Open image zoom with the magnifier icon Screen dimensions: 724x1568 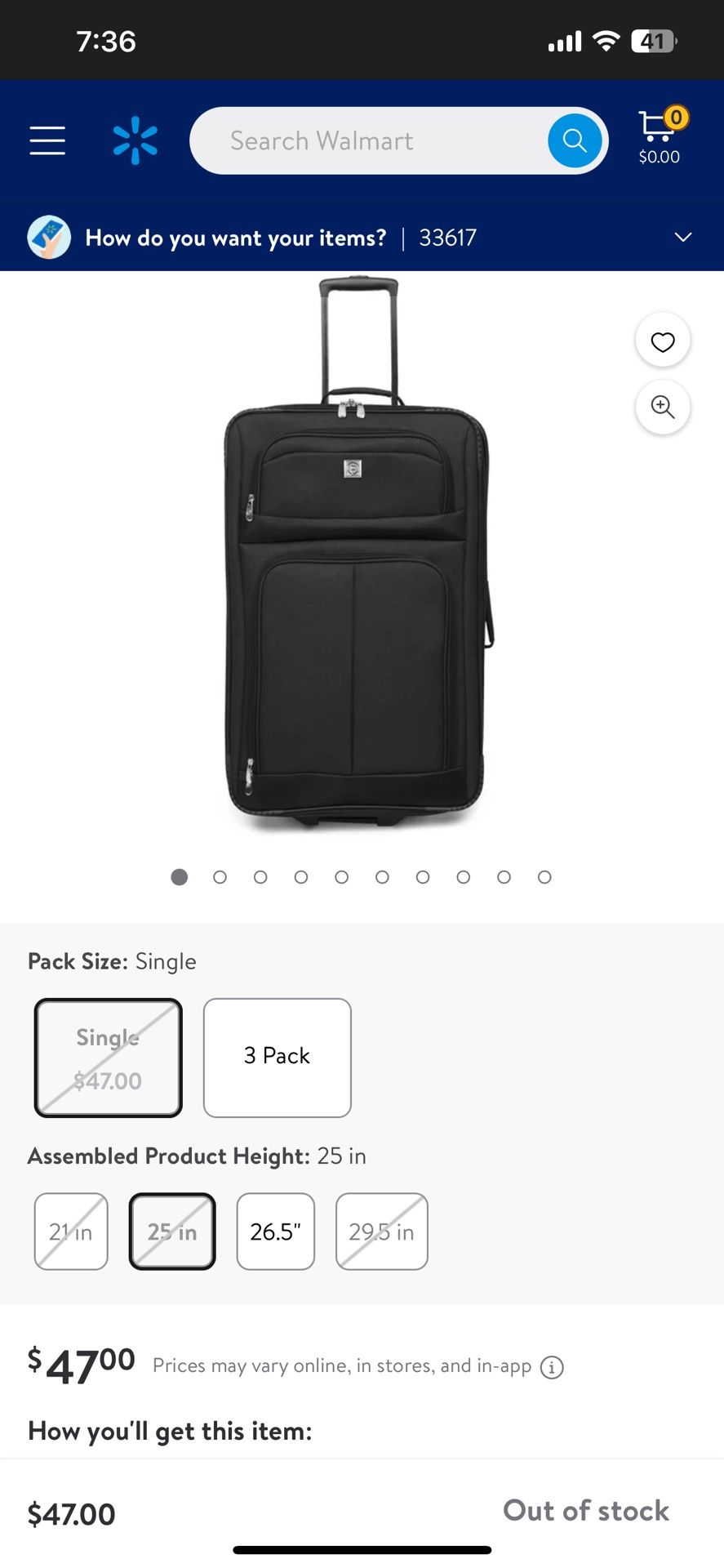coord(662,407)
